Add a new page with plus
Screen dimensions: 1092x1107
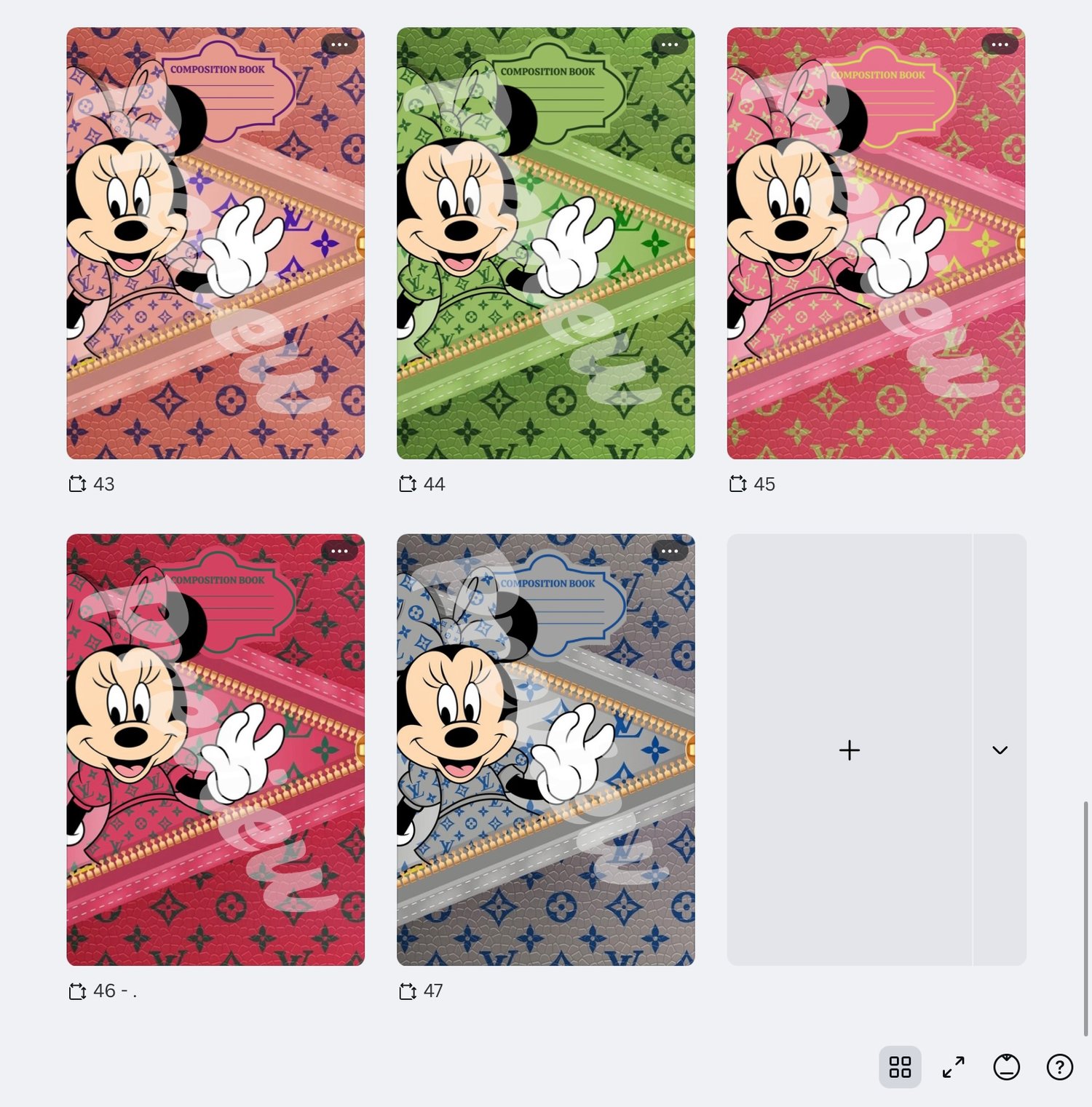pyautogui.click(x=849, y=750)
